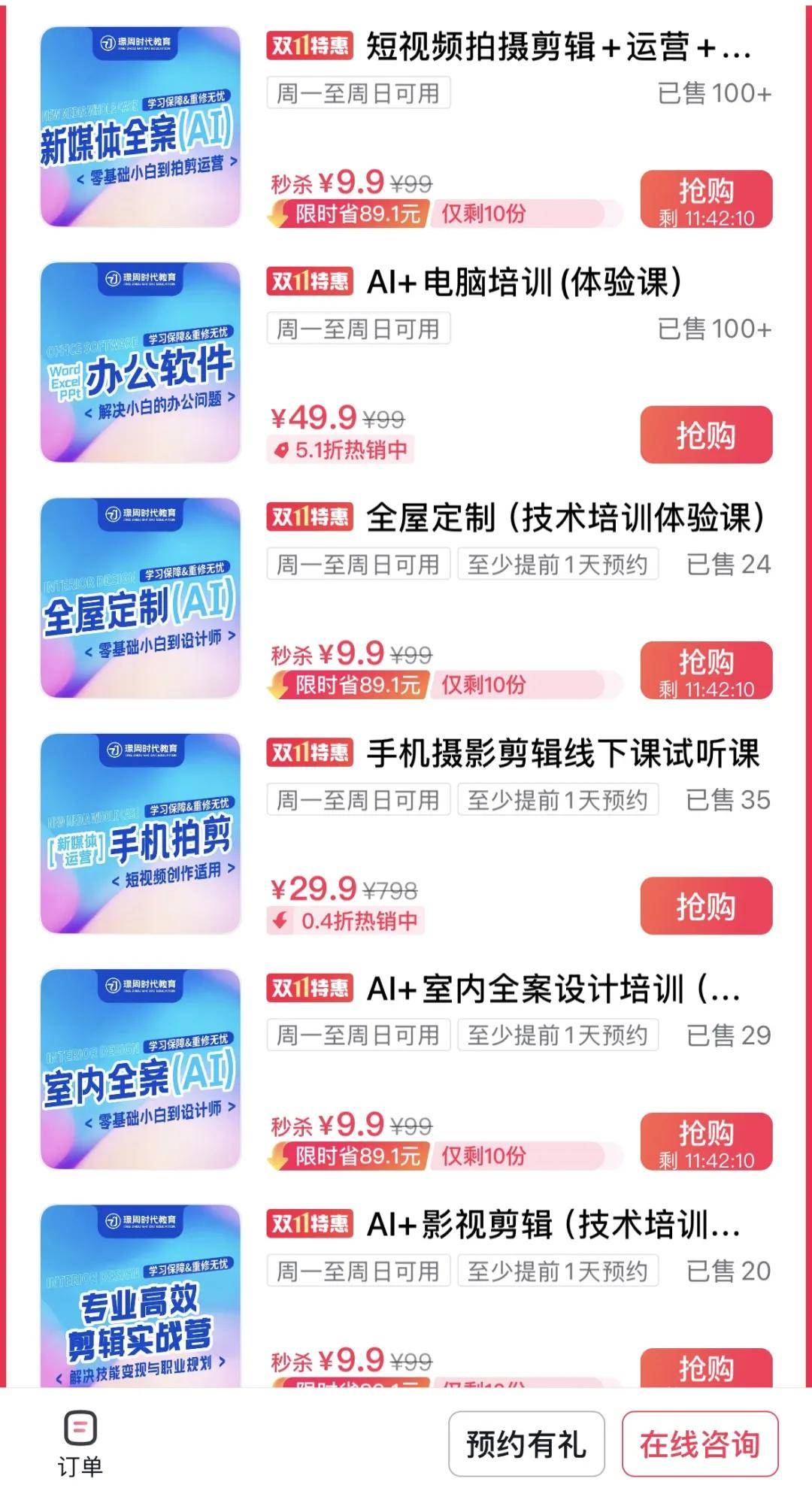
Task: Start 在线咨询 online consultation
Action: [x=699, y=1444]
